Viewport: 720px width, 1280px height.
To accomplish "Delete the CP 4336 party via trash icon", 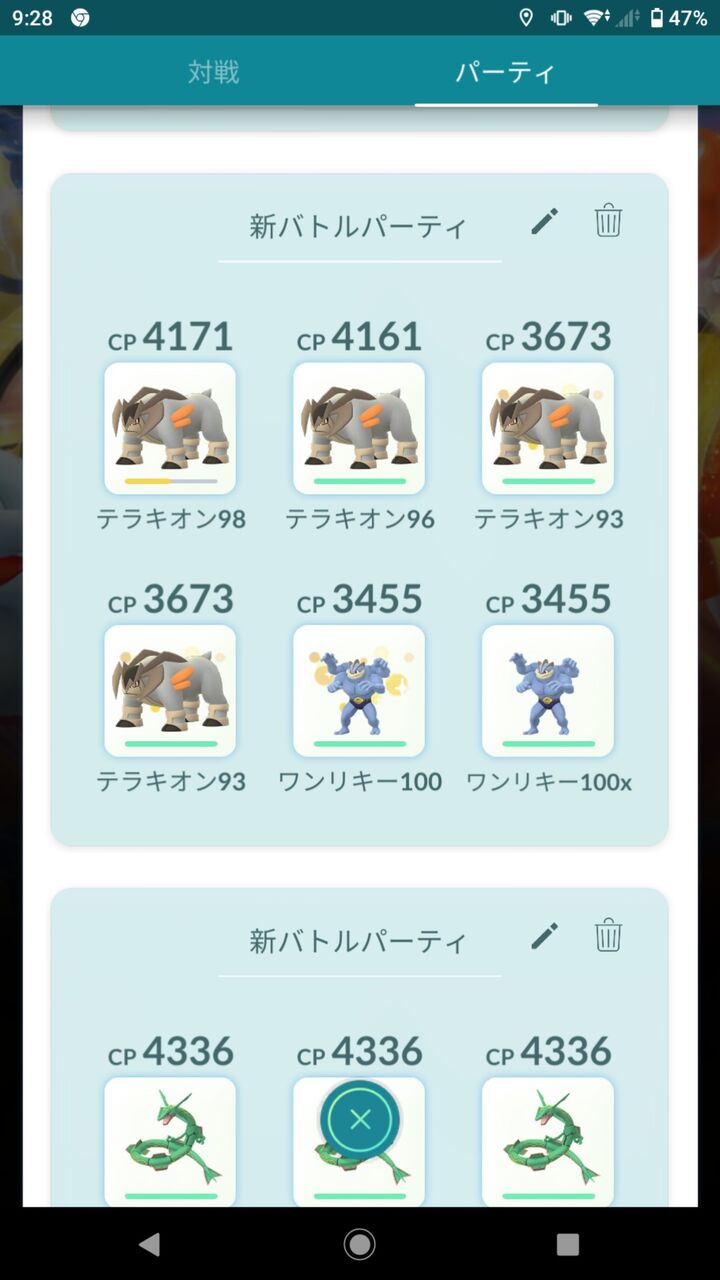I will [x=608, y=936].
